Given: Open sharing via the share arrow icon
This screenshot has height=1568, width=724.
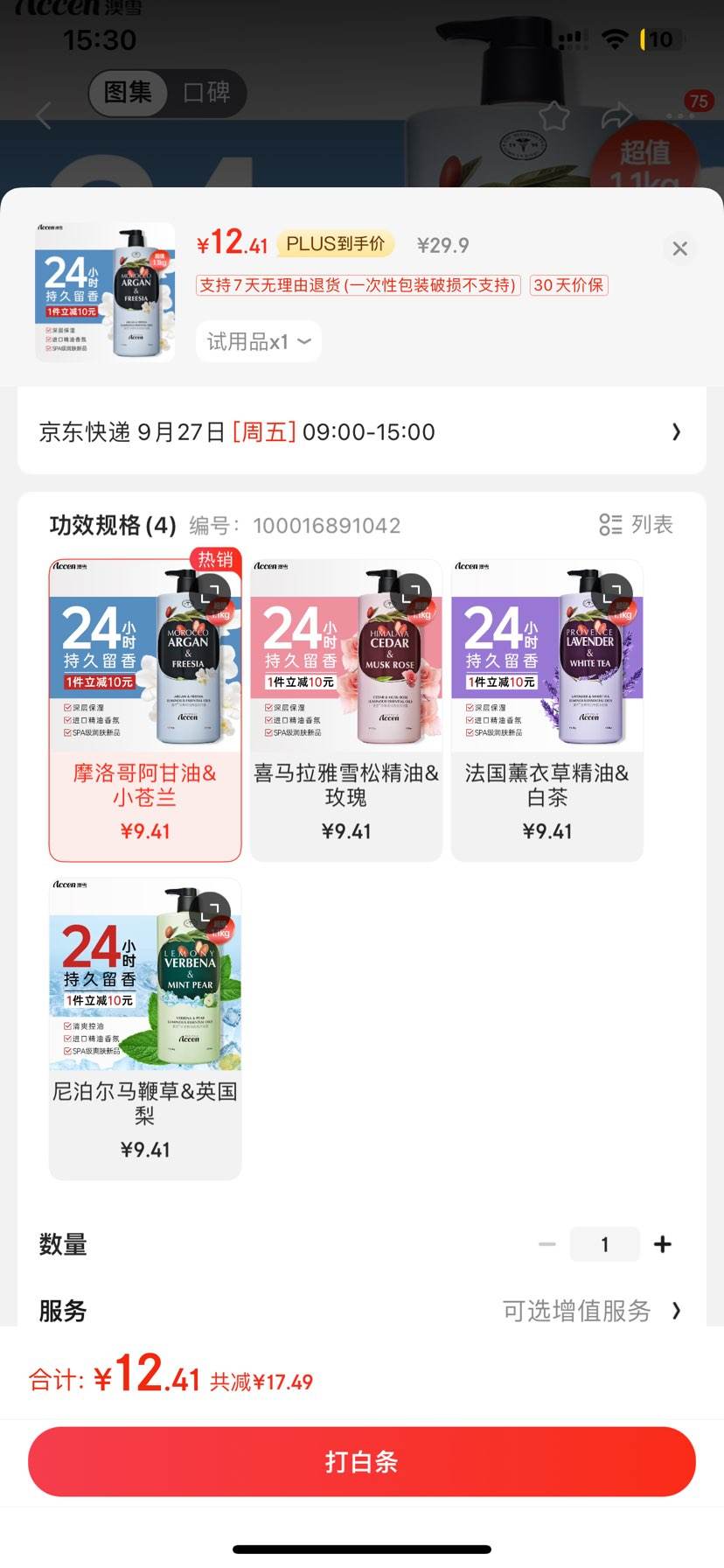Looking at the screenshot, I should (620, 115).
